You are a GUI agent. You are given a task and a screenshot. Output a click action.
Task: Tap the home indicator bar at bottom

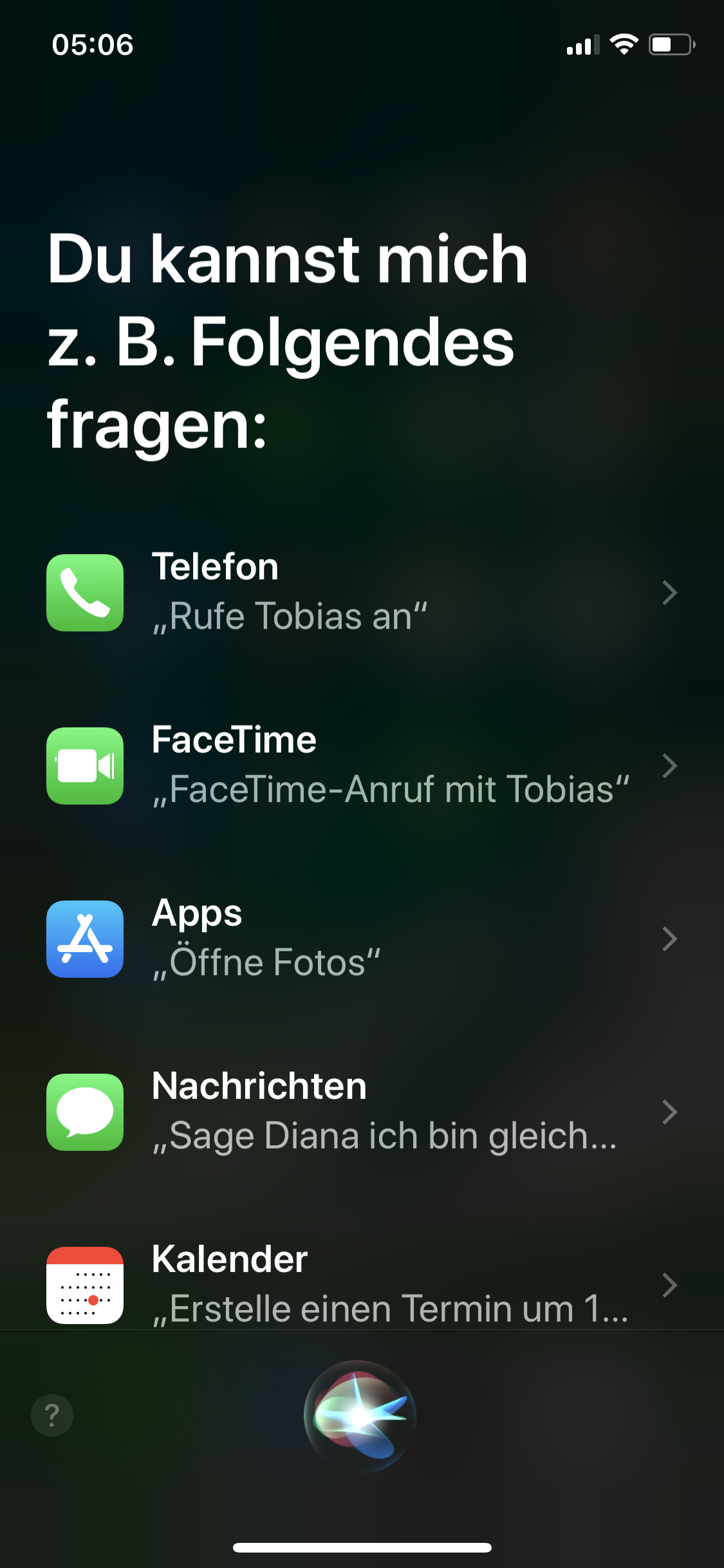[x=362, y=1547]
